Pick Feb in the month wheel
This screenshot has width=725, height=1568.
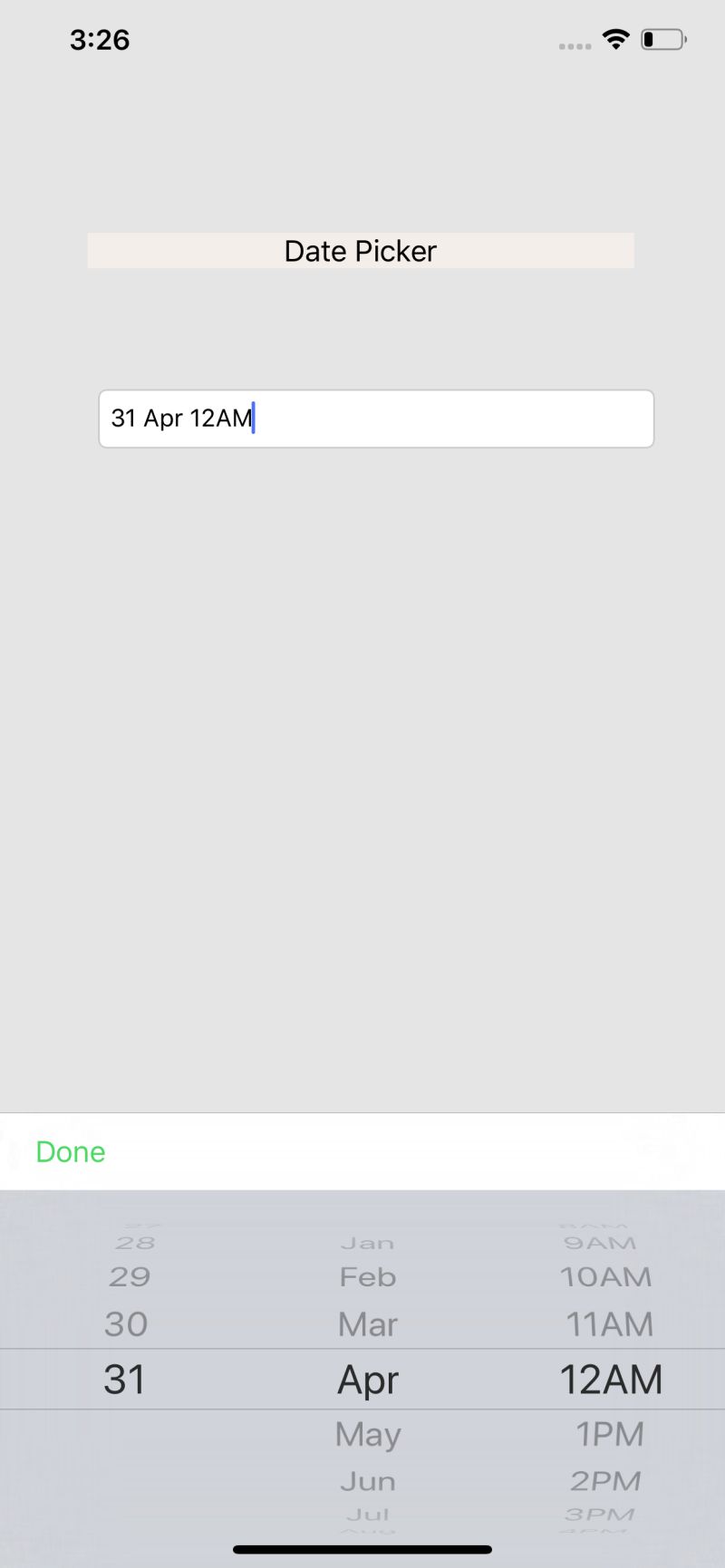click(x=367, y=1276)
